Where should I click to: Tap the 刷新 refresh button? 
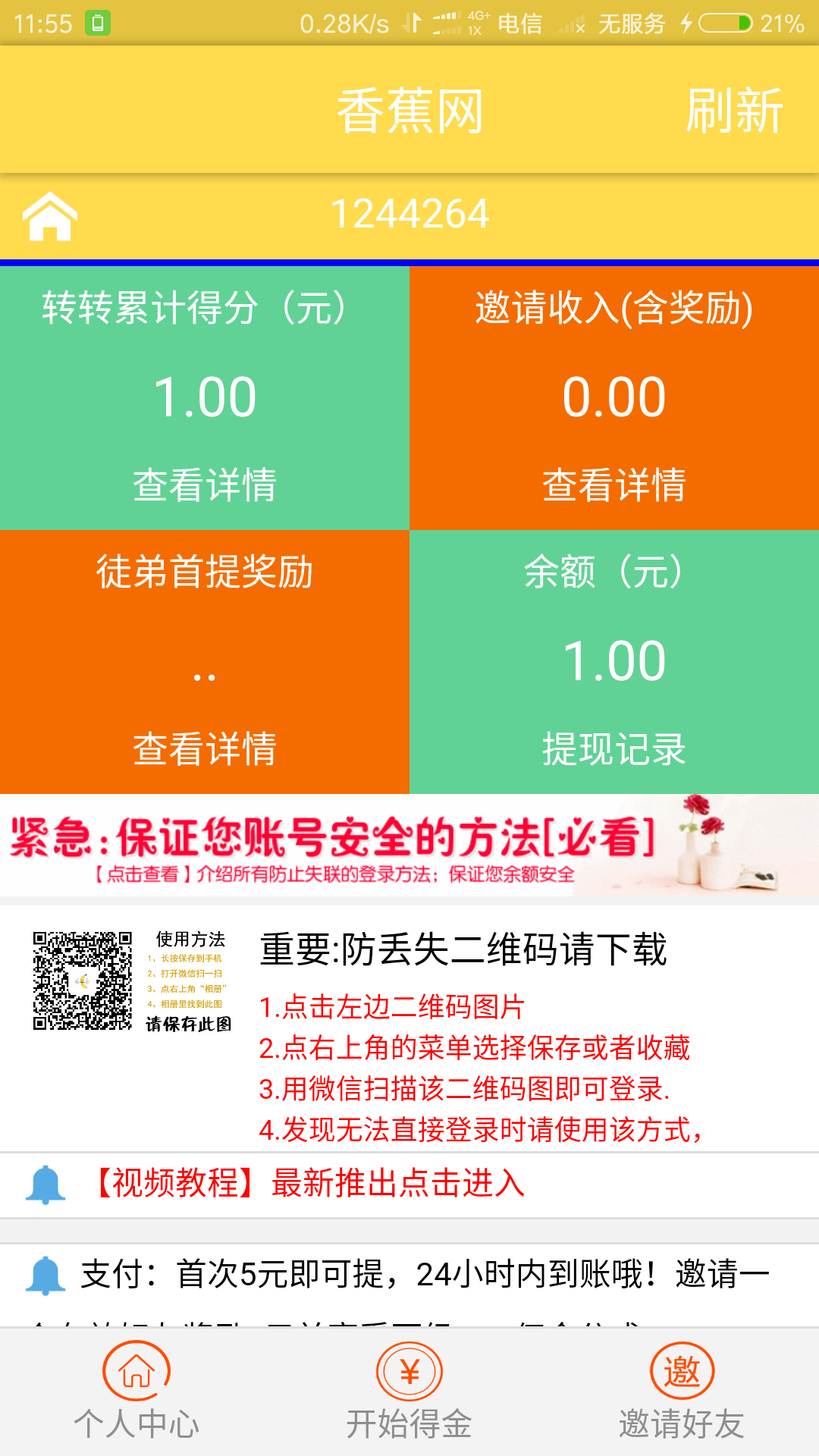[x=734, y=111]
